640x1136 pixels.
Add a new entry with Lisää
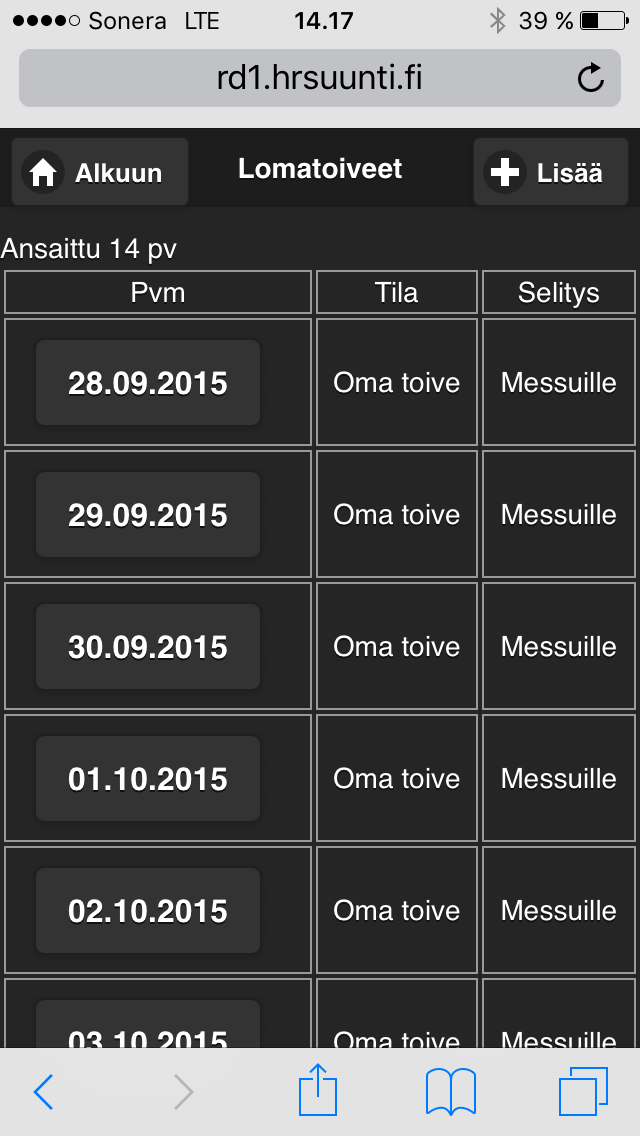pos(550,172)
